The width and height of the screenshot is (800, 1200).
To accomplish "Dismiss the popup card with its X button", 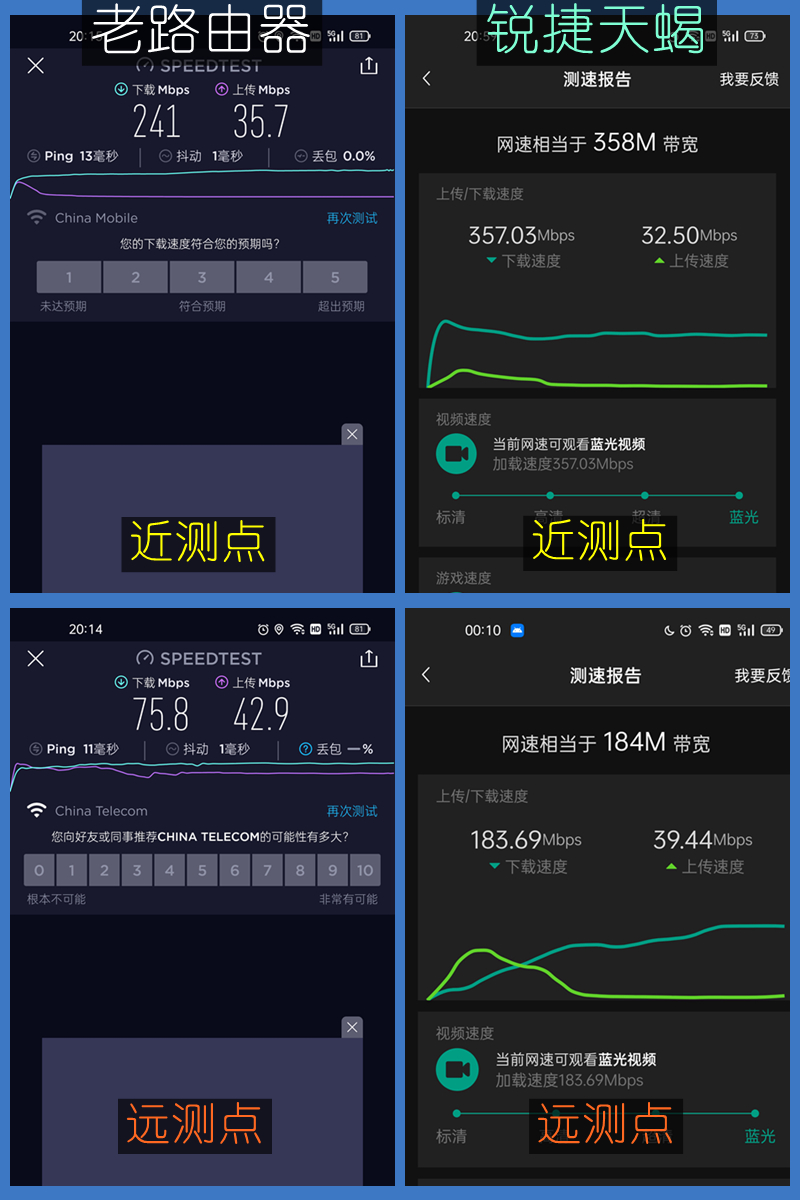I will 352,434.
